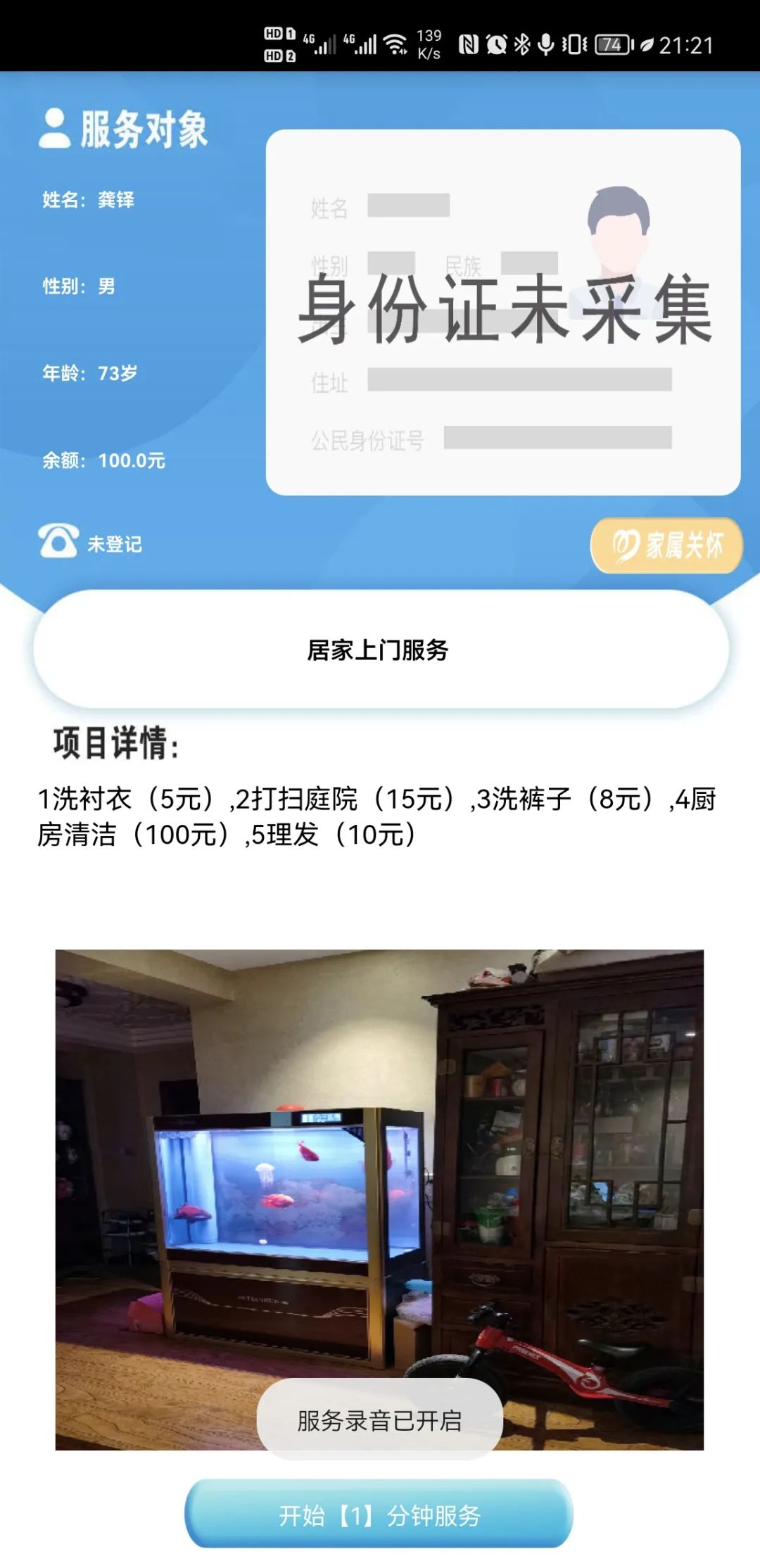Tap the 身份证未采集 ID card panel
This screenshot has height=1568, width=760.
coord(503,312)
